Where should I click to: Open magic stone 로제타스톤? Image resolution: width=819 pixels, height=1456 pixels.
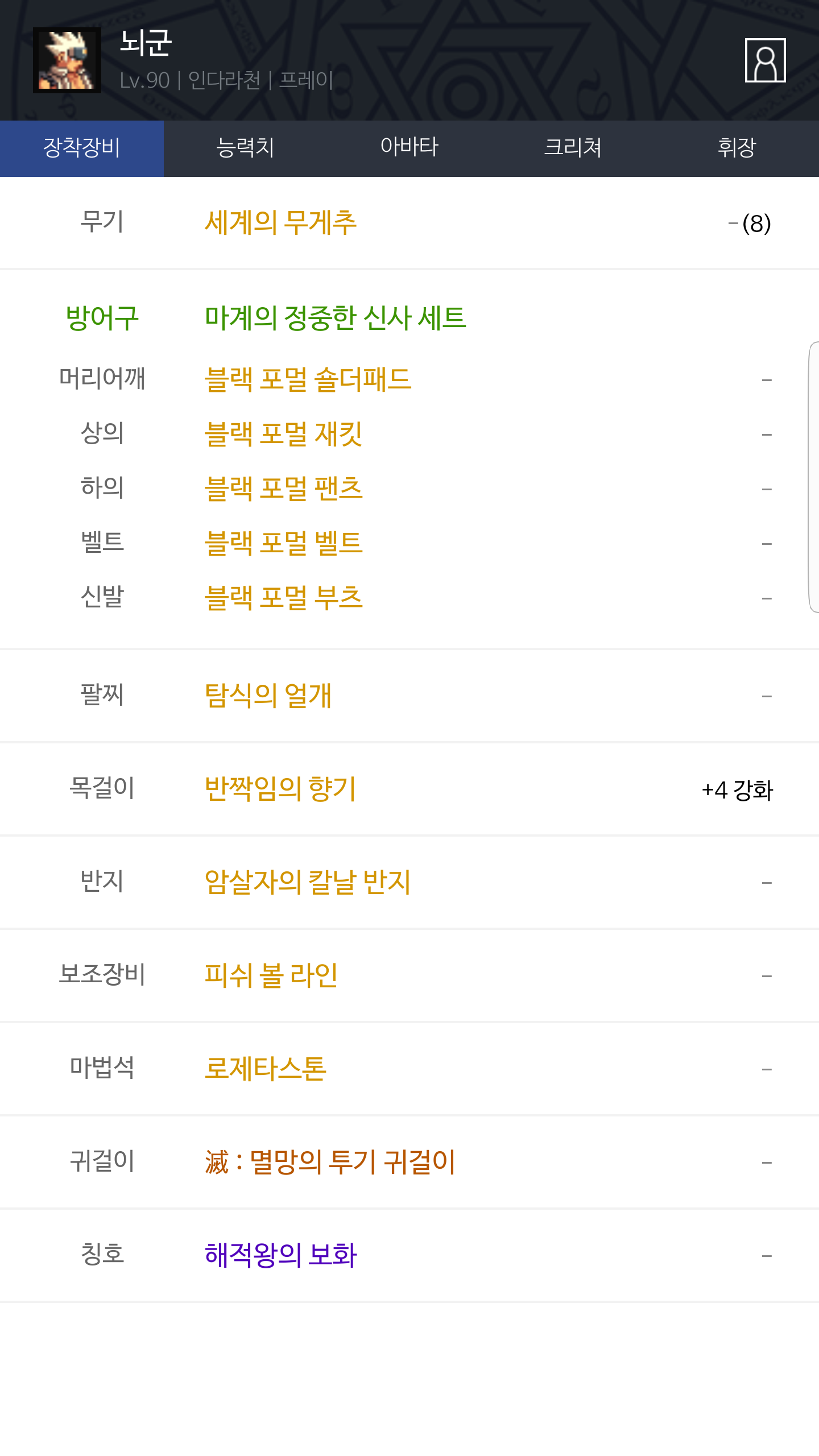pyautogui.click(x=266, y=1069)
